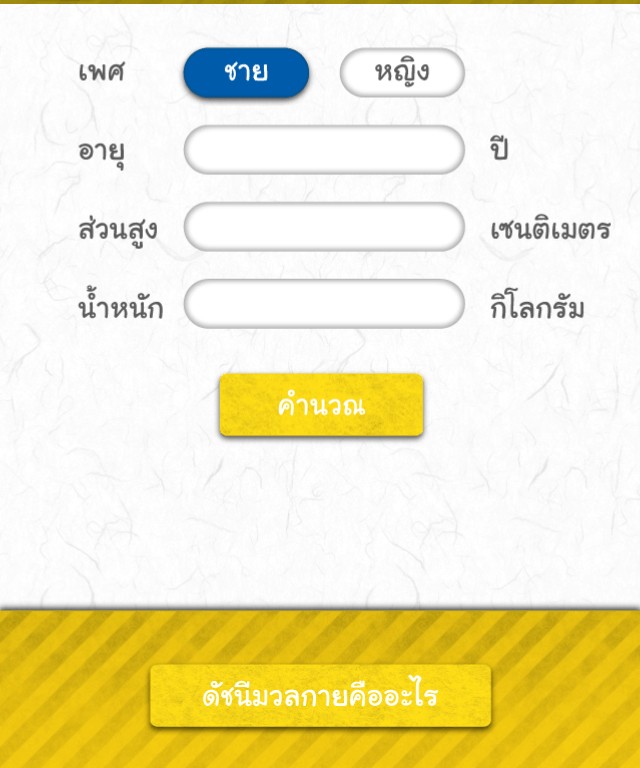Tap the อายุ input field
This screenshot has height=768, width=640.
pyautogui.click(x=324, y=150)
